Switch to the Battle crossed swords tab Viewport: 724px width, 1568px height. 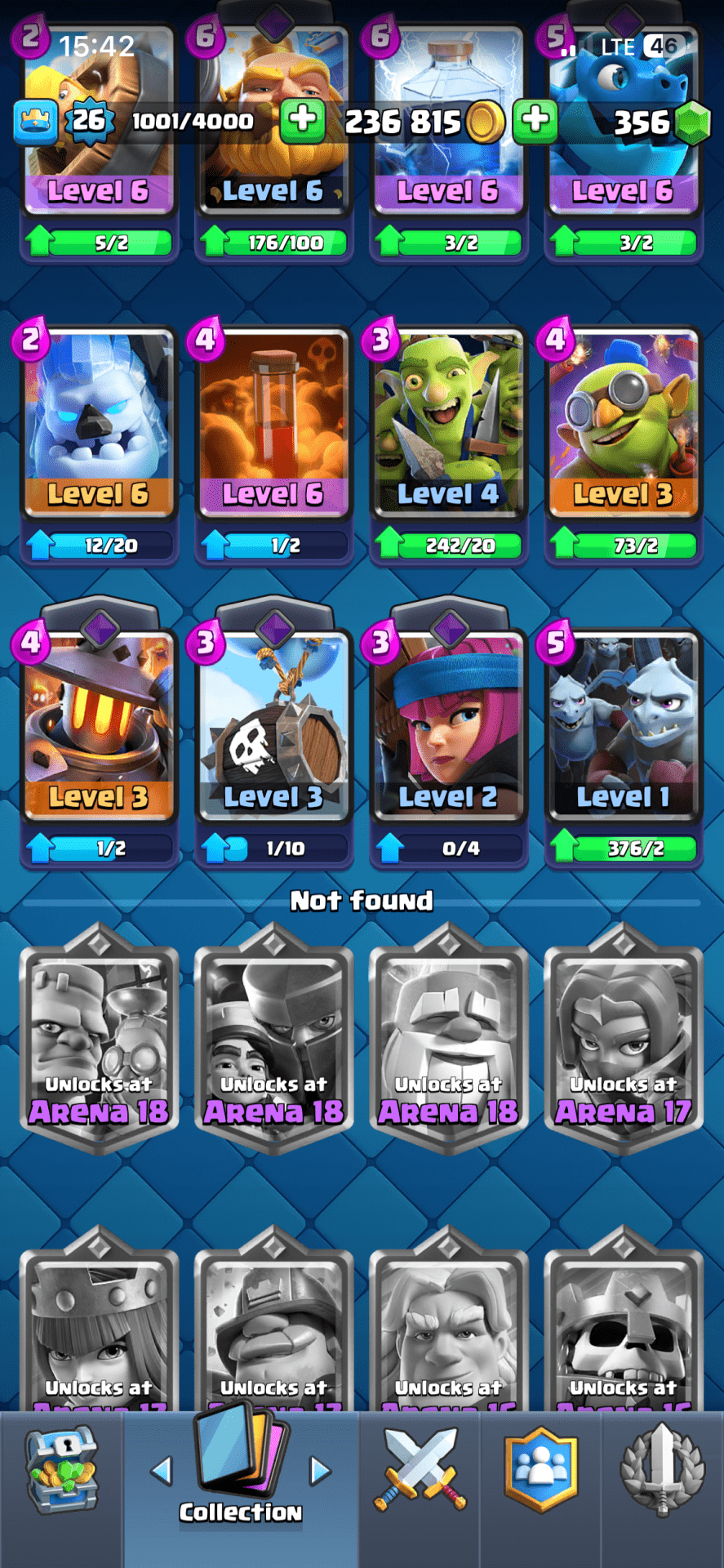pyautogui.click(x=420, y=1470)
